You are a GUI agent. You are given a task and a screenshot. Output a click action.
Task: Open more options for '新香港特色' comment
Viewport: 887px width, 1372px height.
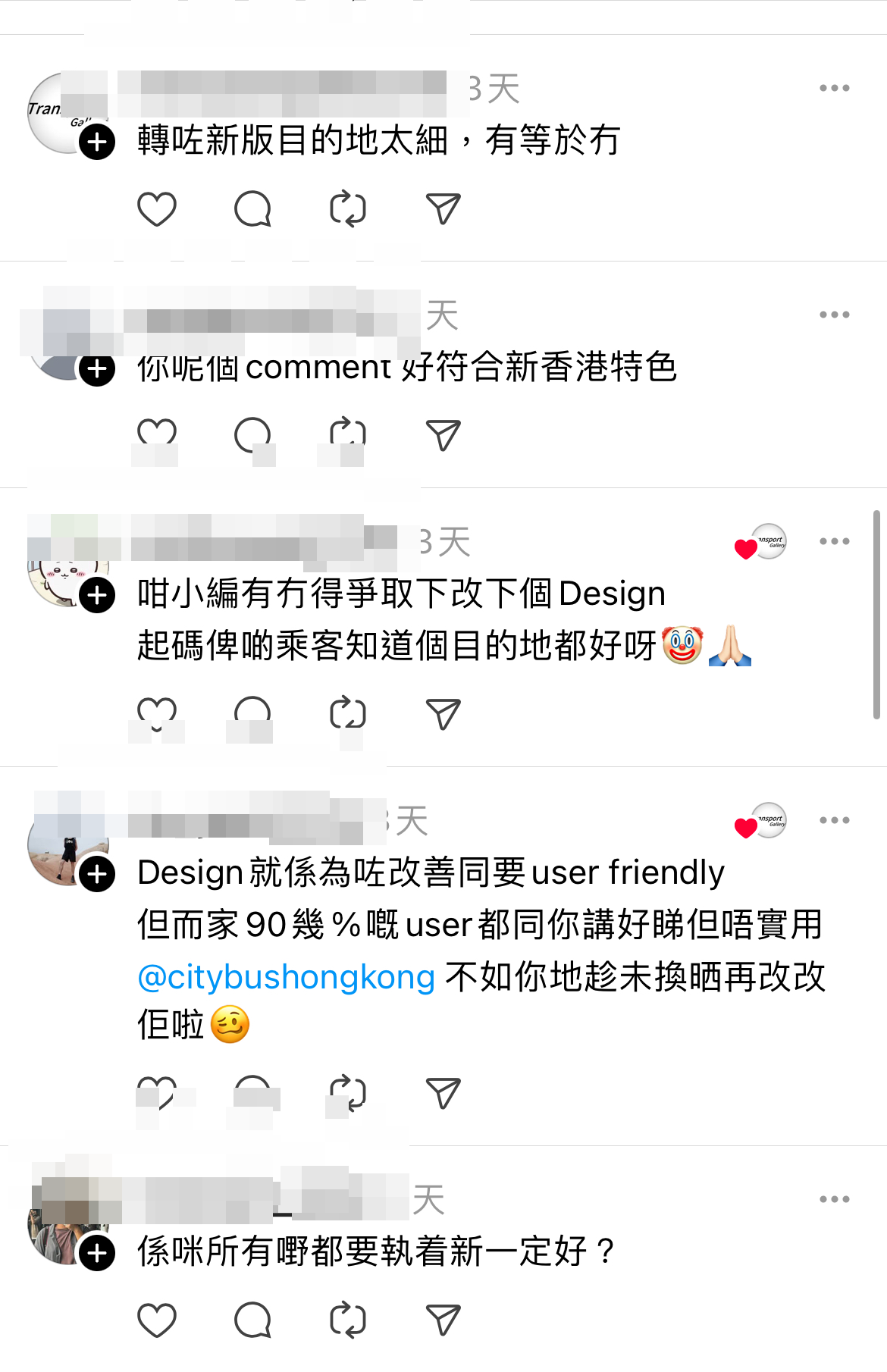pos(834,315)
